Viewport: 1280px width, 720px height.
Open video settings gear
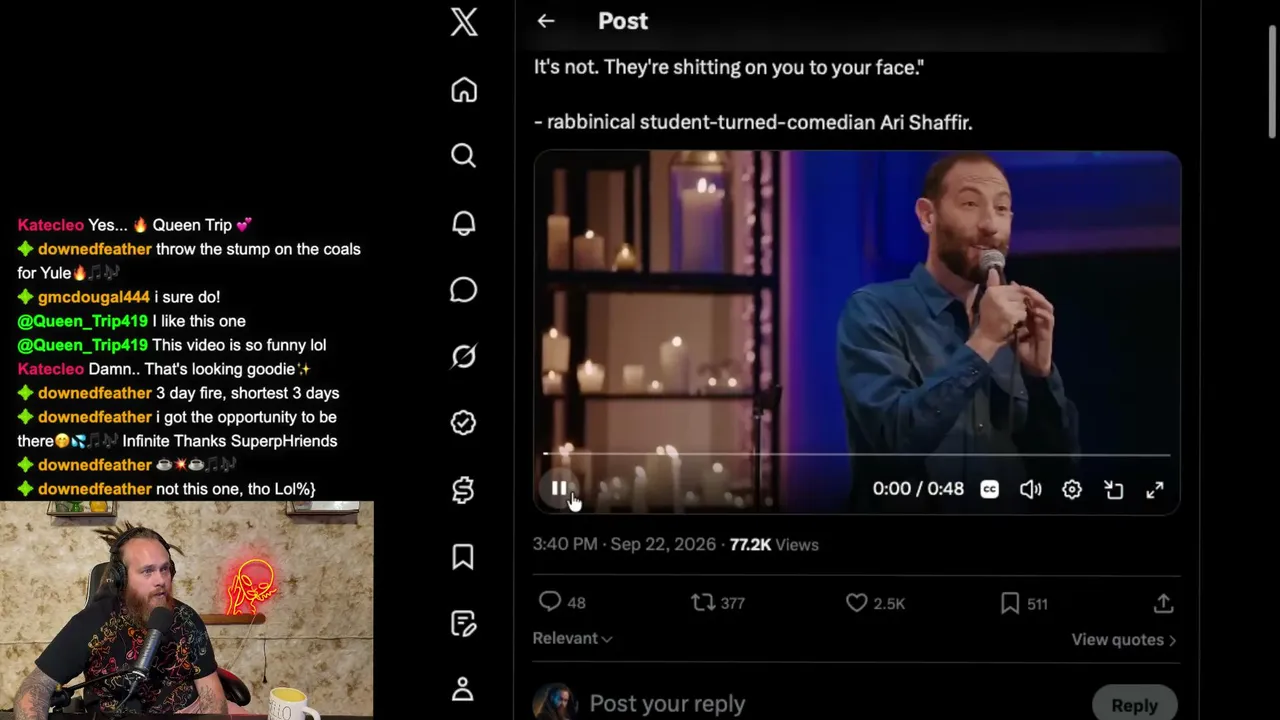[1072, 489]
